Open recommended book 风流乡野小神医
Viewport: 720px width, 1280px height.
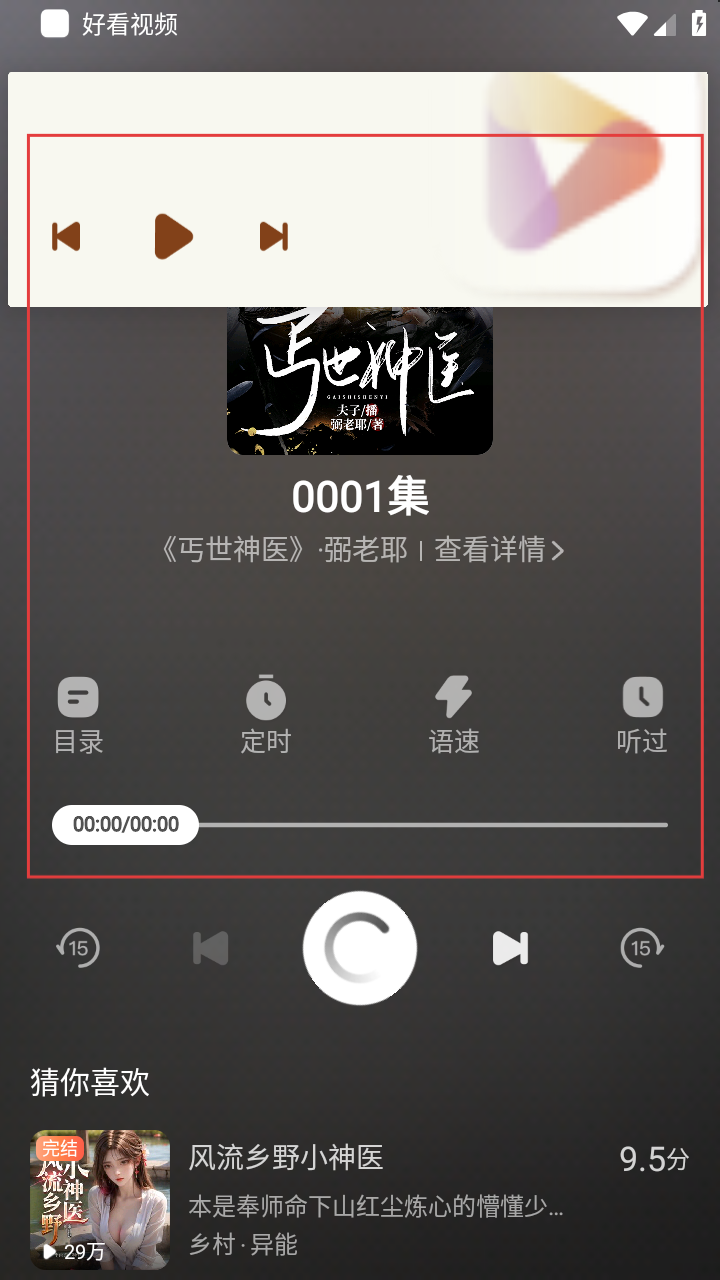click(286, 1158)
